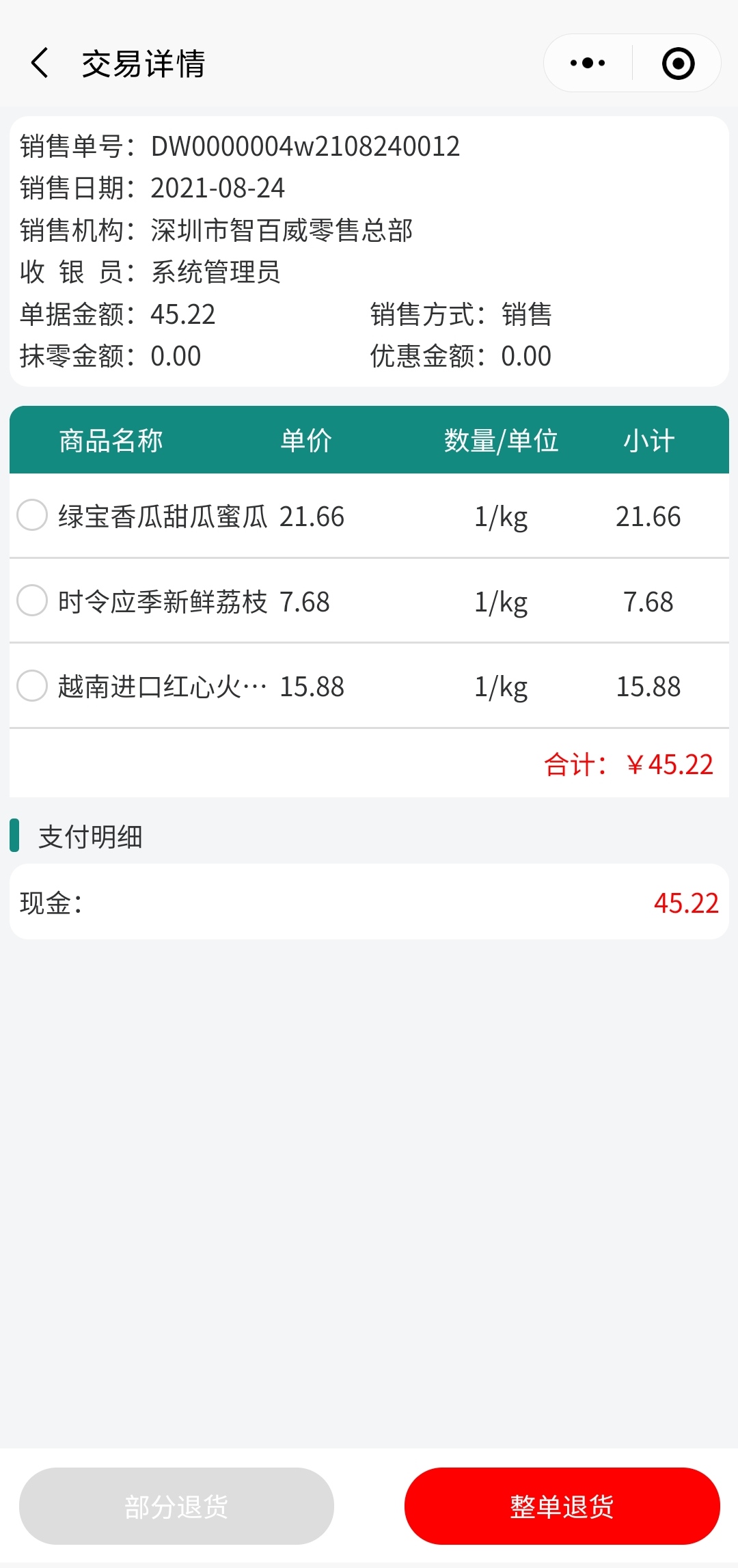The image size is (738, 1568).
Task: Close the mini program via target icon
Action: tap(678, 64)
